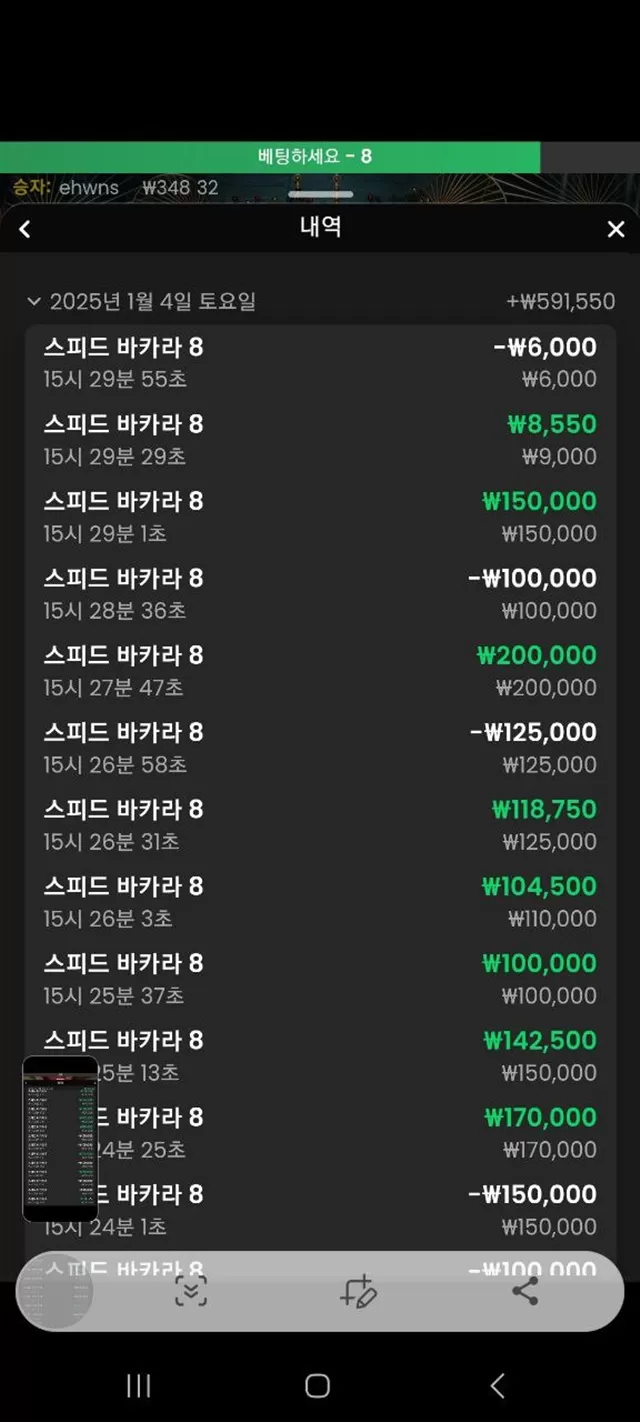
Task: Open the 15시 26분 58초 bet record
Action: pyautogui.click(x=320, y=747)
